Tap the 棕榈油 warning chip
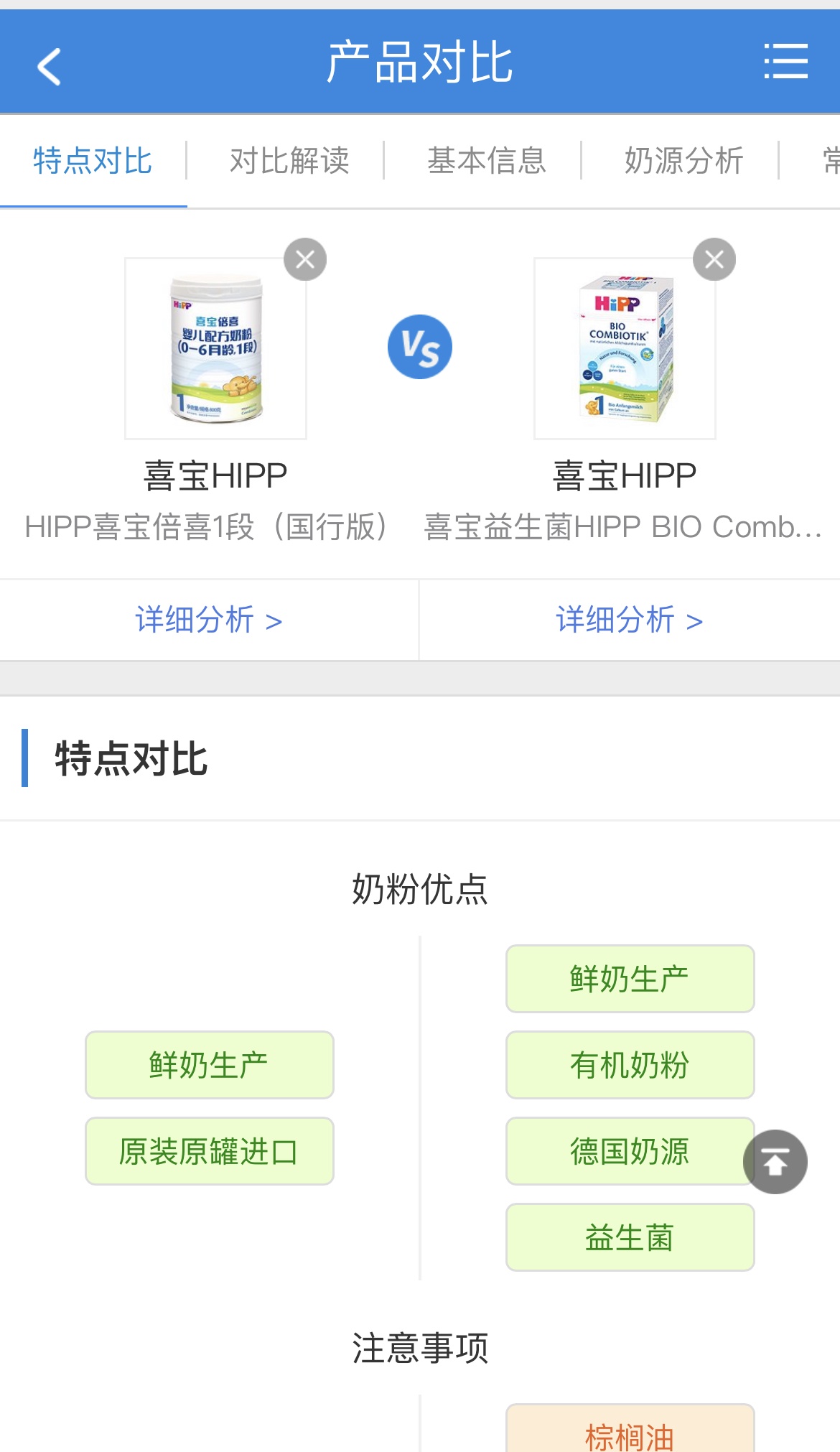840x1452 pixels. click(x=630, y=1430)
